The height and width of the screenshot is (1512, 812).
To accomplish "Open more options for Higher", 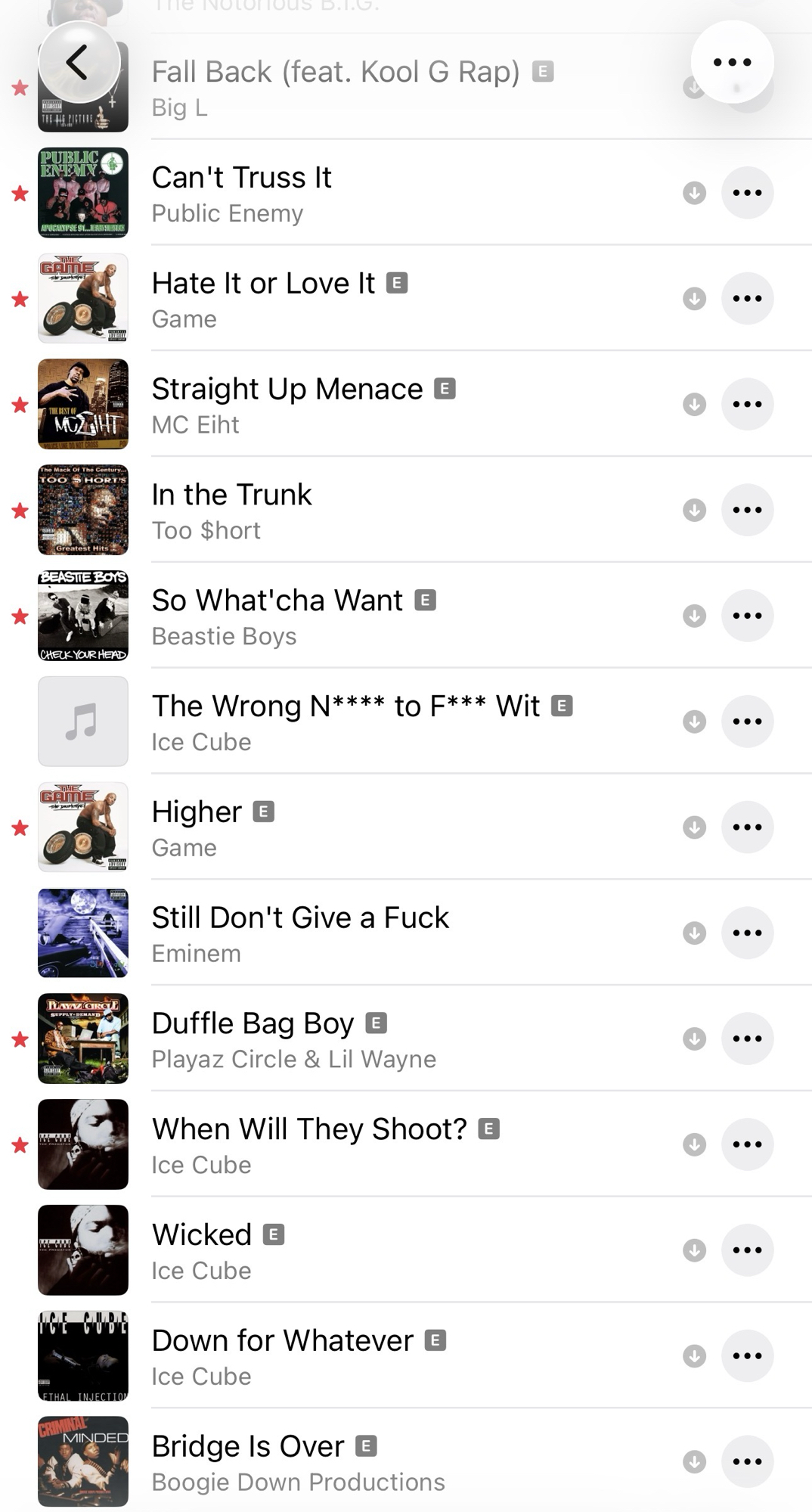I will pos(747,827).
